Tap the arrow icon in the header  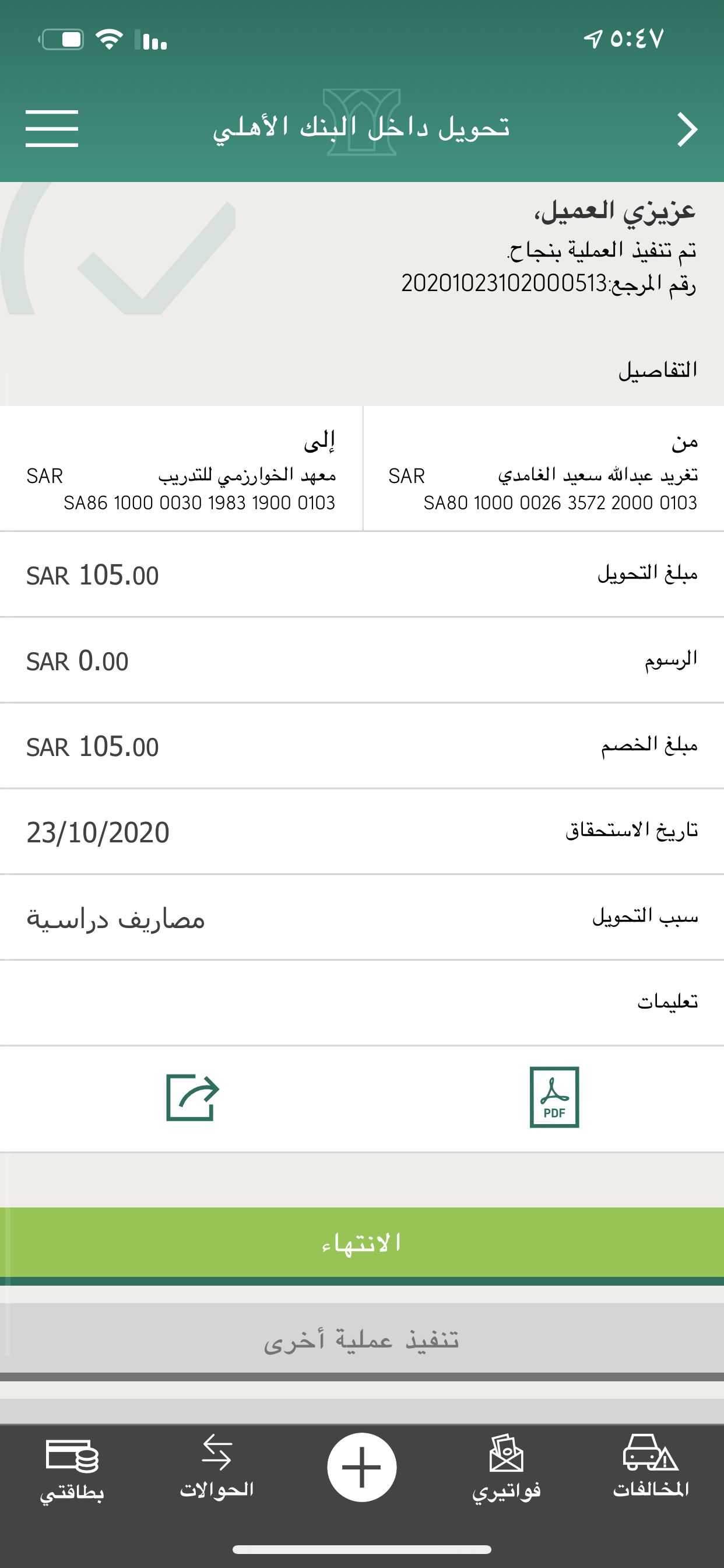[x=687, y=129]
